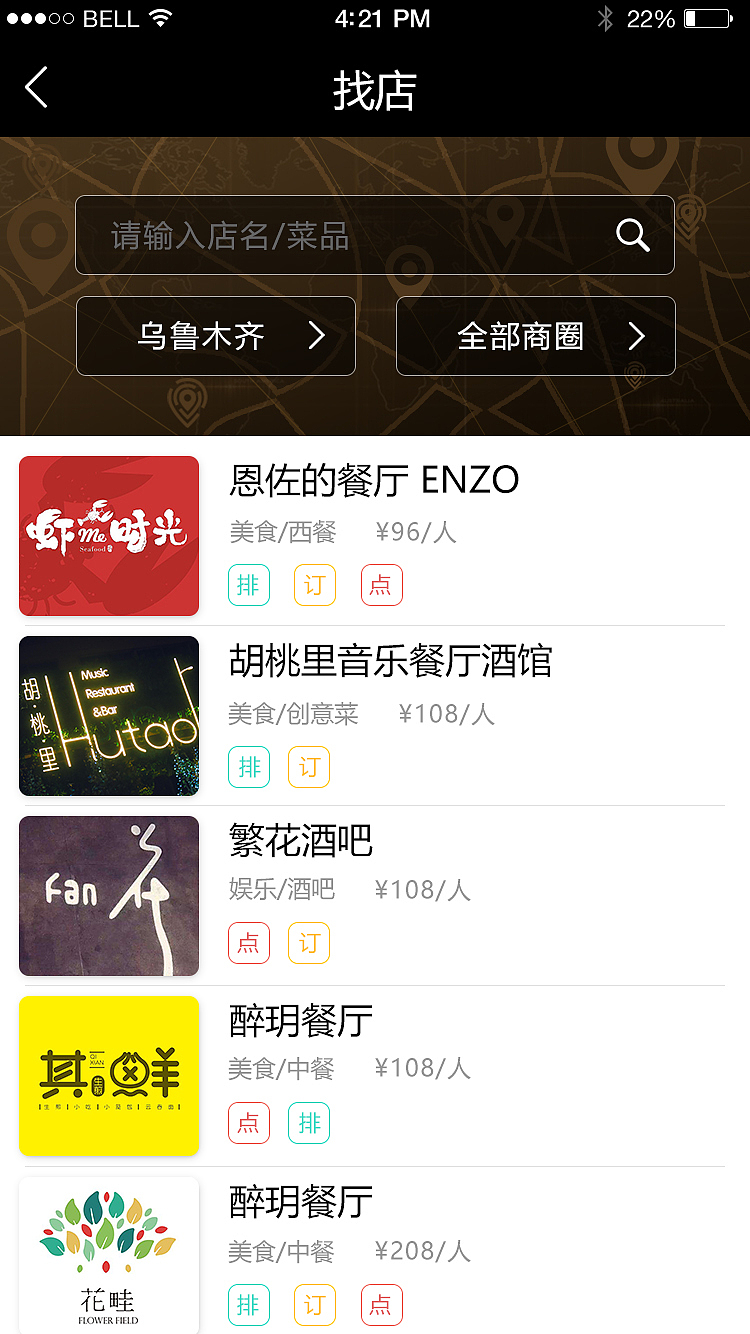Open the 乌鲁木齐 city selector
This screenshot has height=1334, width=750.
216,336
